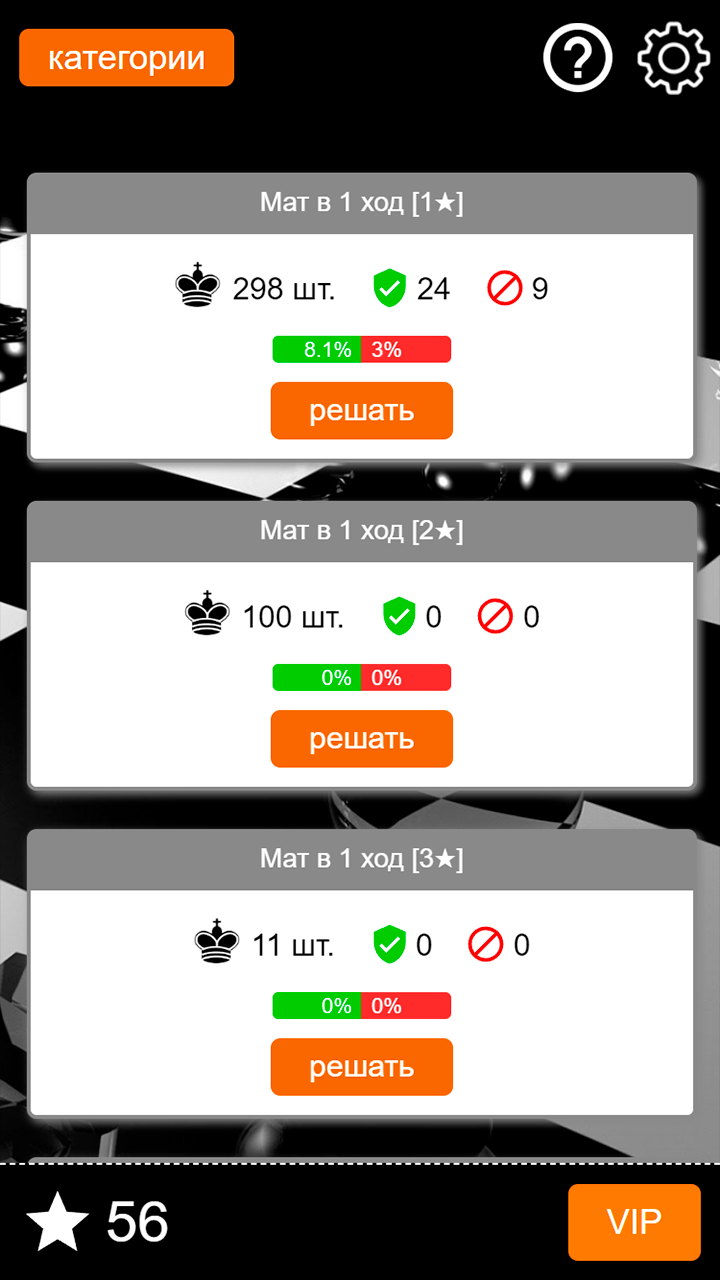Open the help question mark icon
720x1280 pixels.
pos(578,57)
